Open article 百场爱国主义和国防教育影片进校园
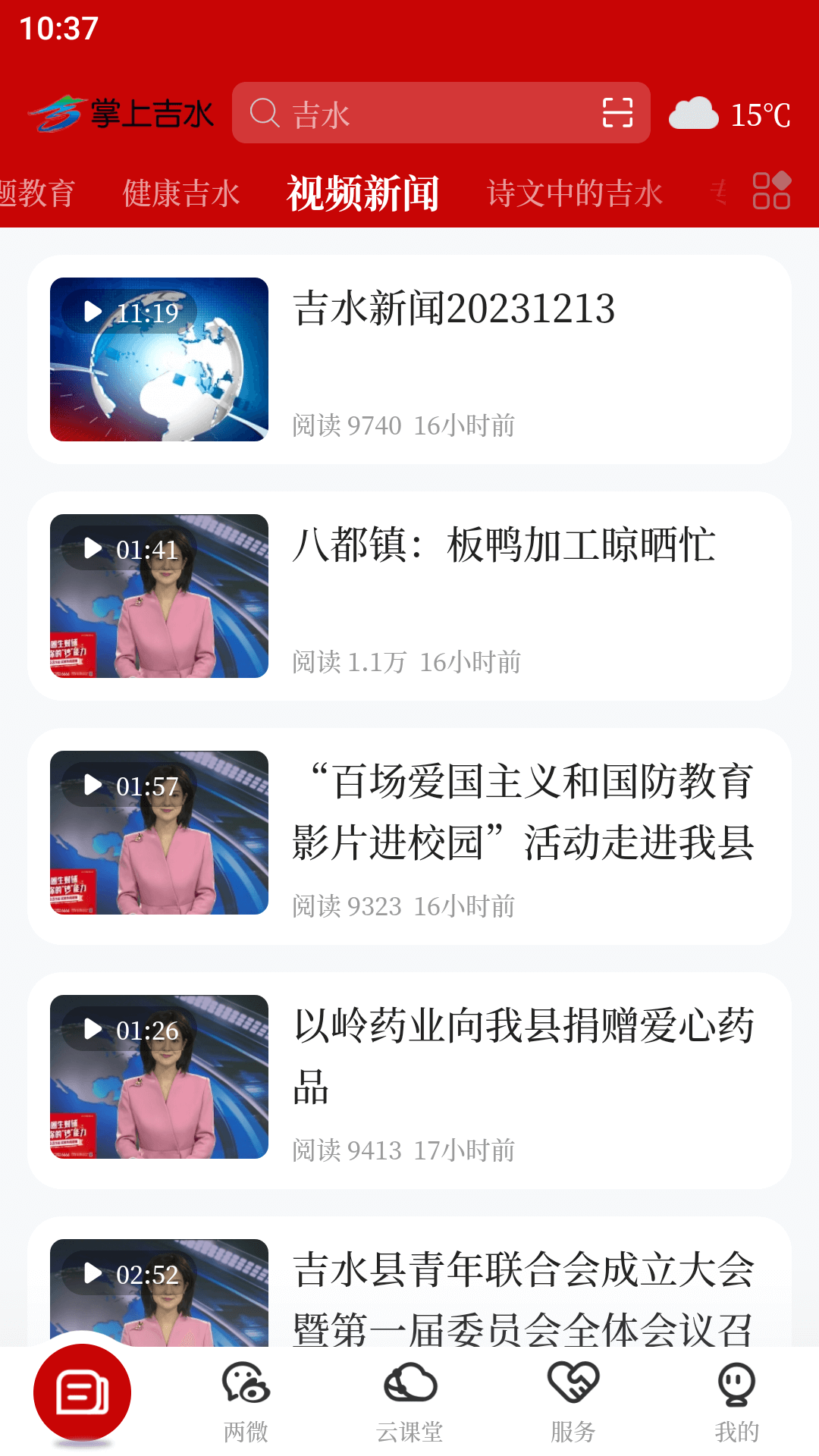This screenshot has height=1456, width=819. 523,808
